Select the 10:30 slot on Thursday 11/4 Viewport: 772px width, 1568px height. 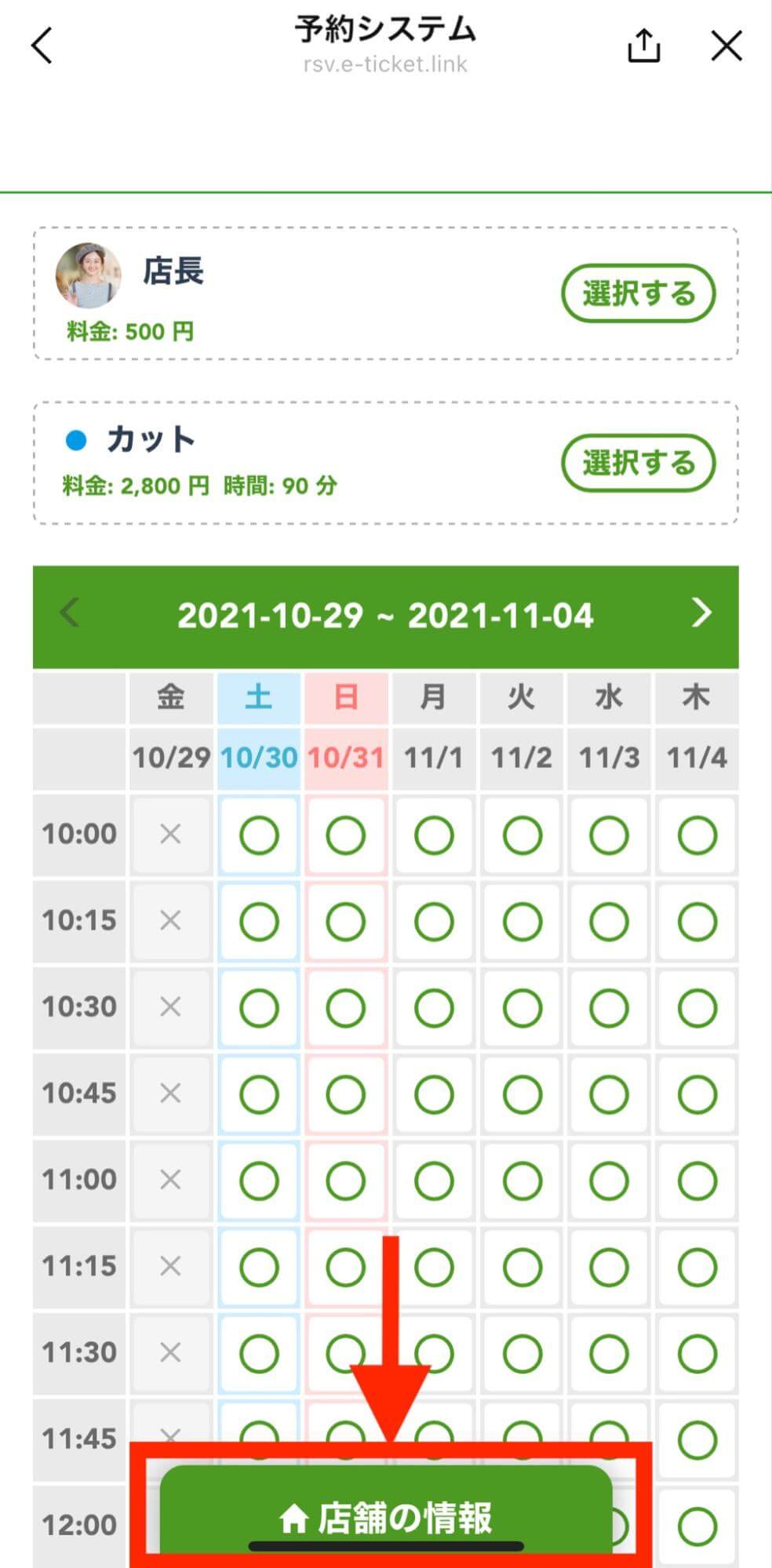click(696, 1006)
